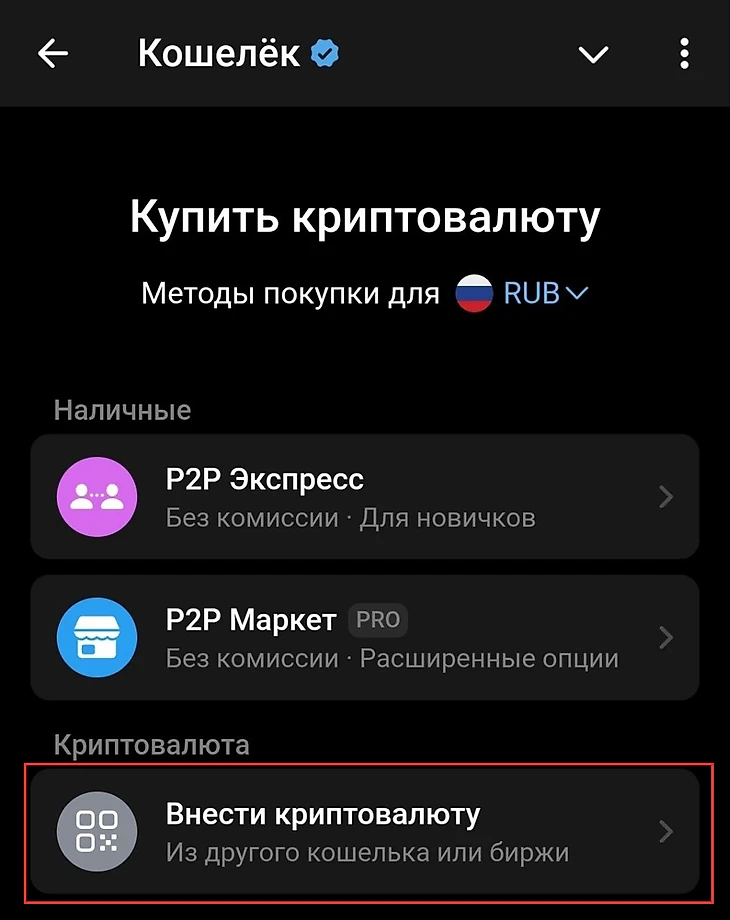Open P2P Экспресс purchase option
This screenshot has height=920, width=730.
pyautogui.click(x=364, y=496)
